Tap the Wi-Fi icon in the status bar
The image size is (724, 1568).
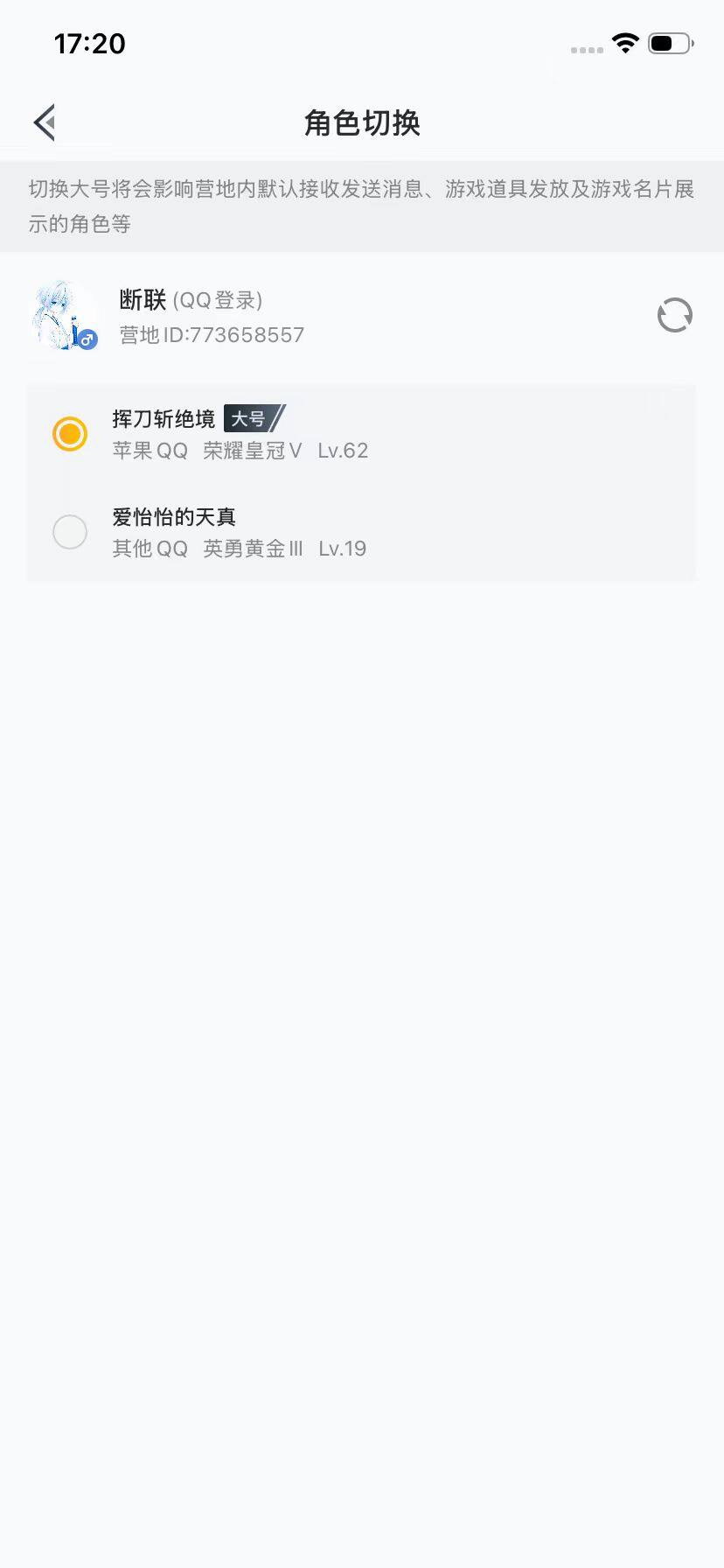[625, 42]
